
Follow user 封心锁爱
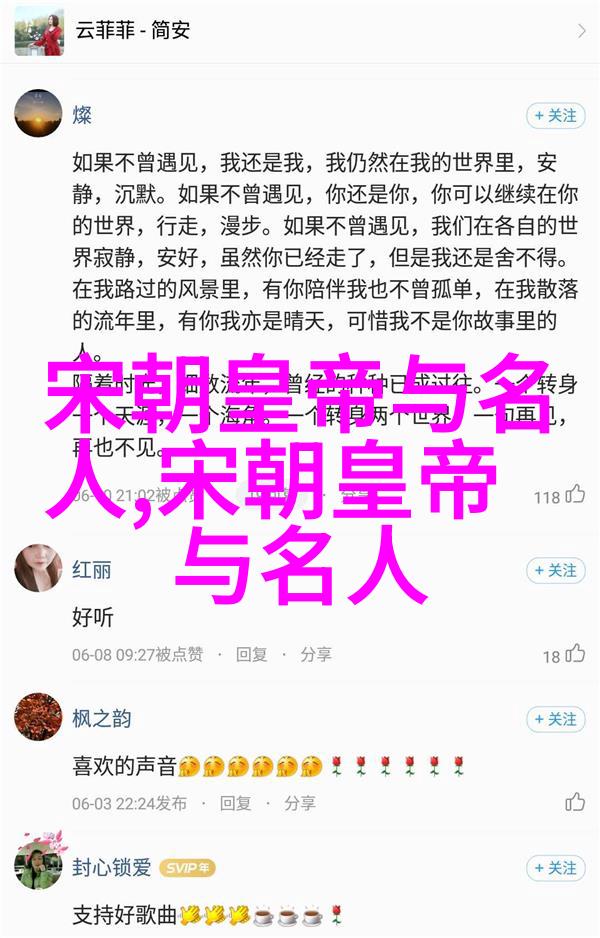553,868
